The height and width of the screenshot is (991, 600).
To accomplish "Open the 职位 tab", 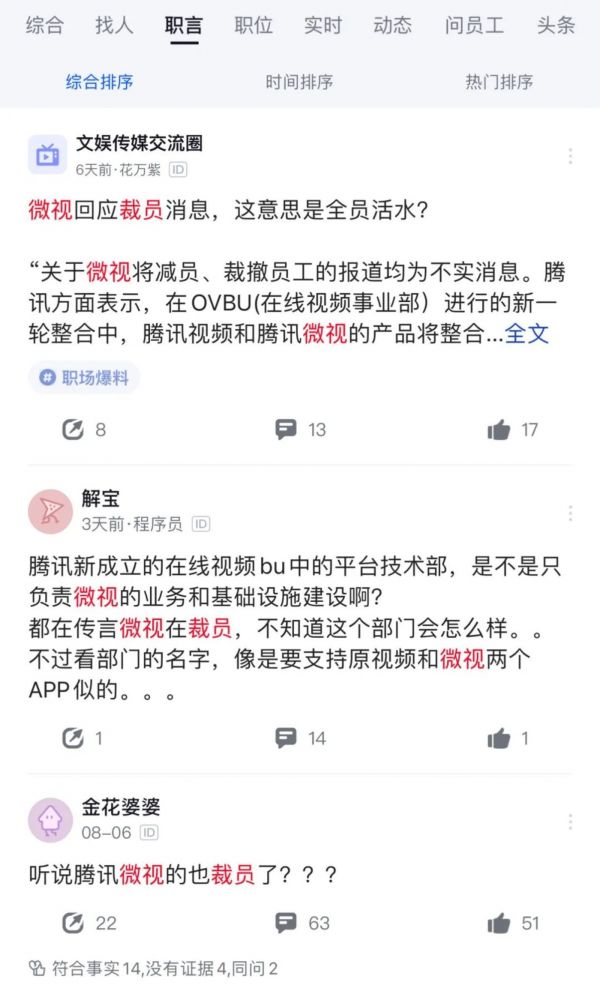I will (x=253, y=25).
